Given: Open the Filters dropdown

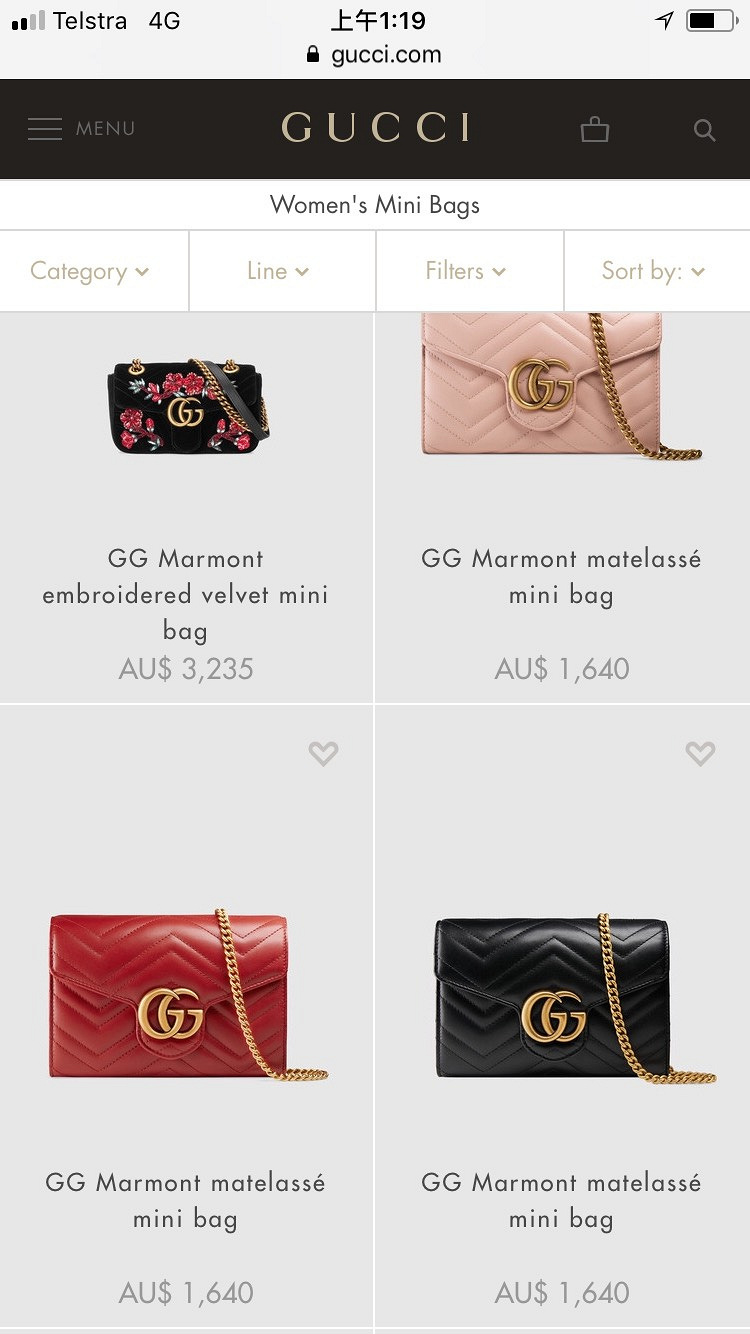Looking at the screenshot, I should coord(466,271).
